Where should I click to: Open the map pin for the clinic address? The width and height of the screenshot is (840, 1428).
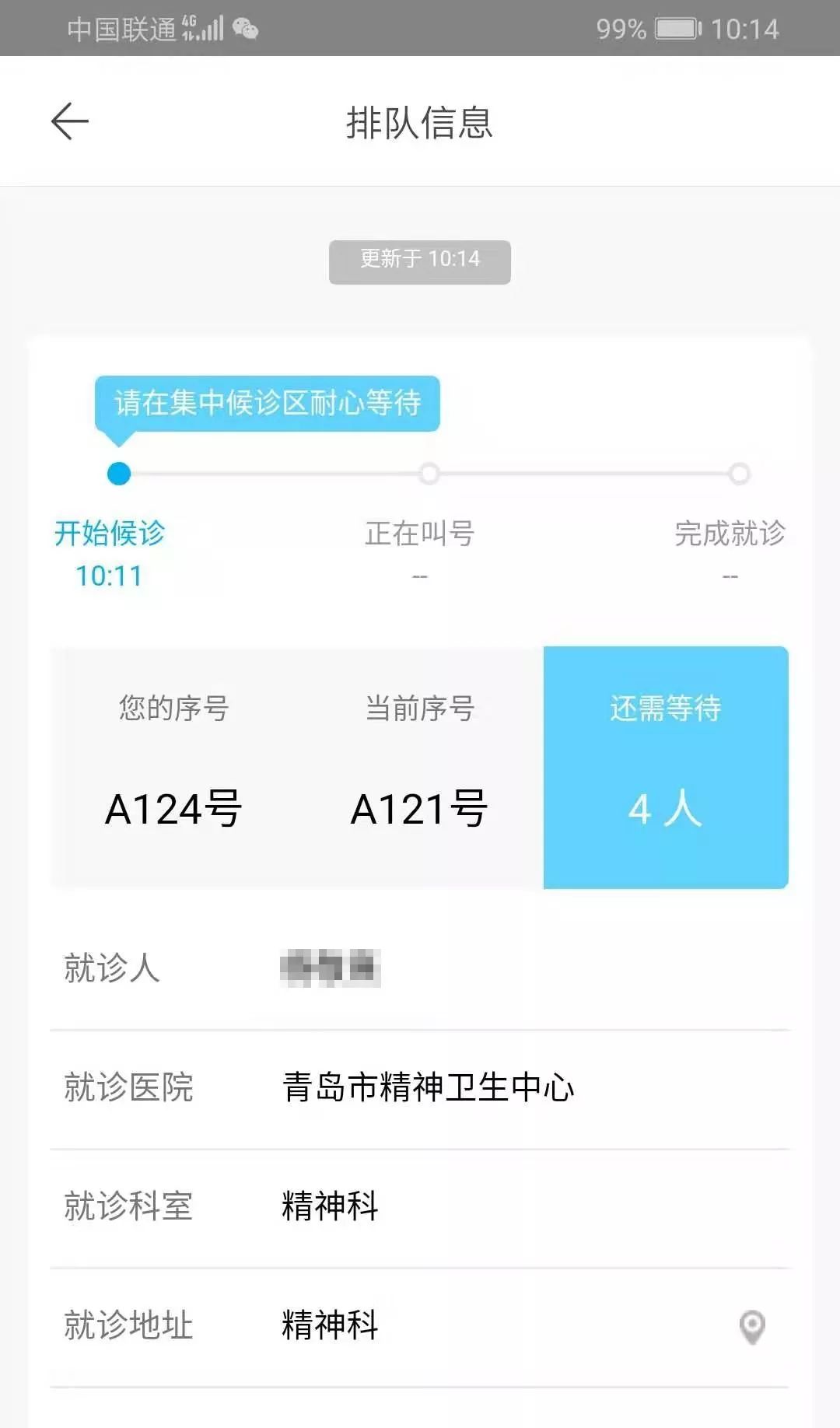point(752,1326)
